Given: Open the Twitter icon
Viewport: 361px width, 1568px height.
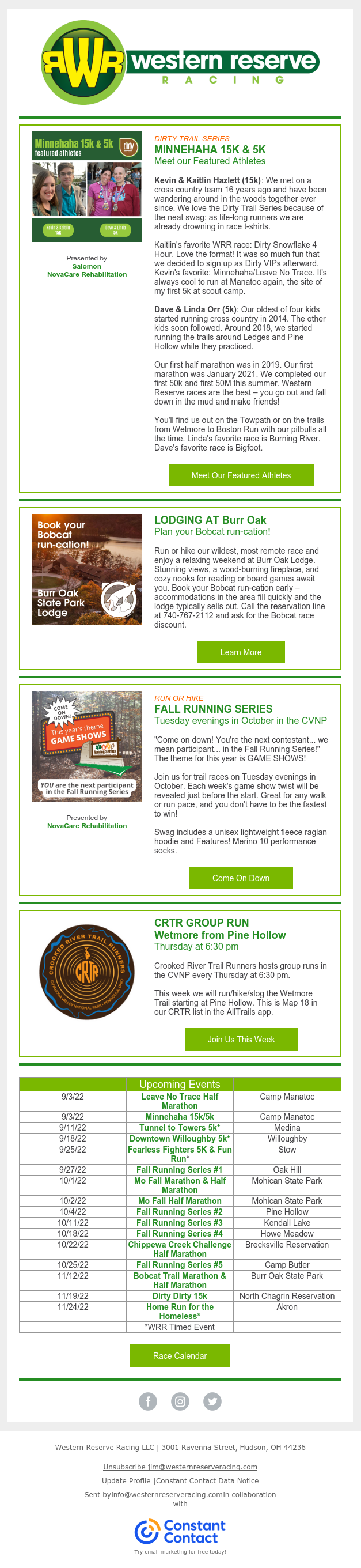Looking at the screenshot, I should 212,1401.
